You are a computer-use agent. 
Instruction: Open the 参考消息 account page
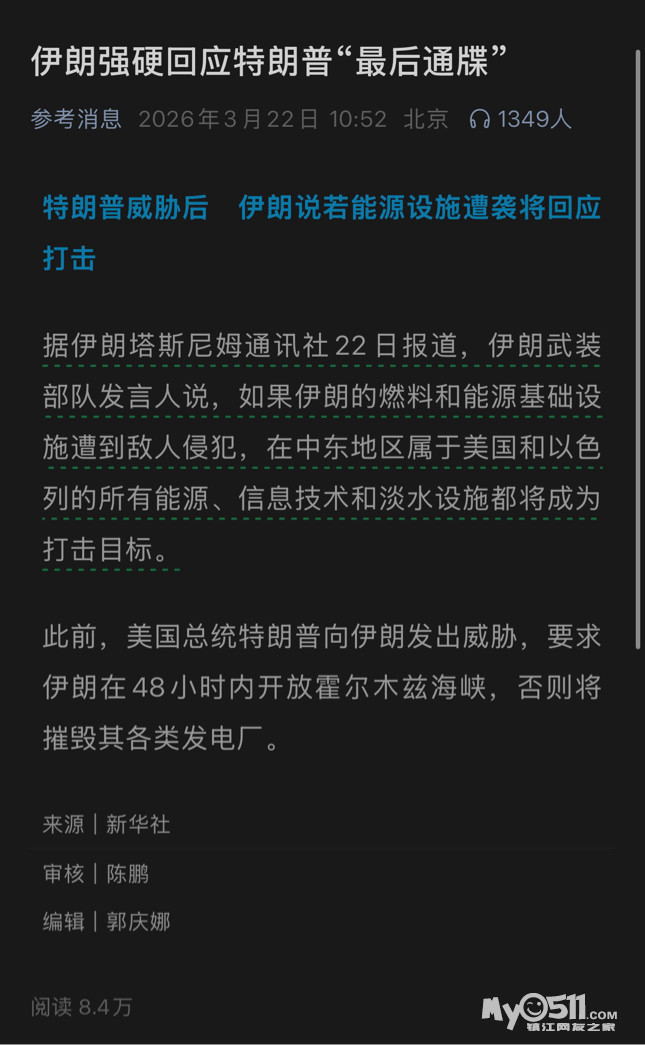tap(76, 119)
